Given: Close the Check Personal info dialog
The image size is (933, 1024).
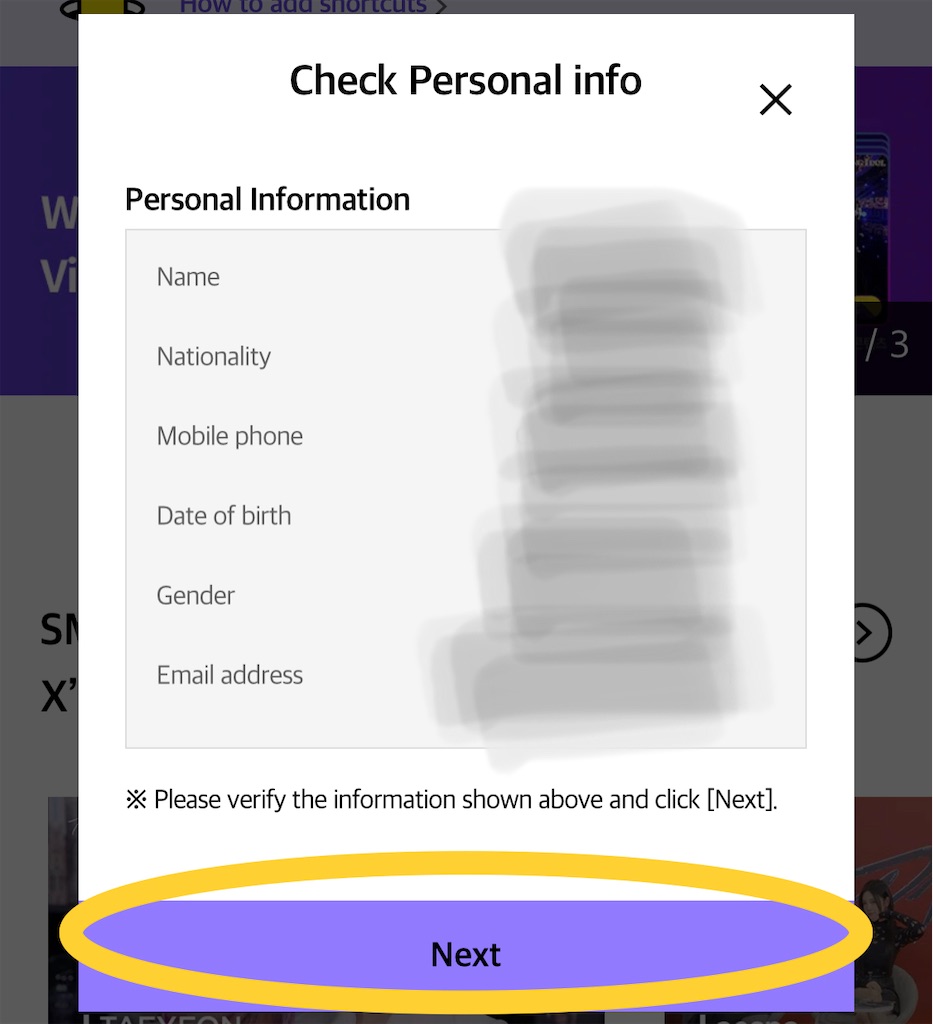Looking at the screenshot, I should coord(775,99).
